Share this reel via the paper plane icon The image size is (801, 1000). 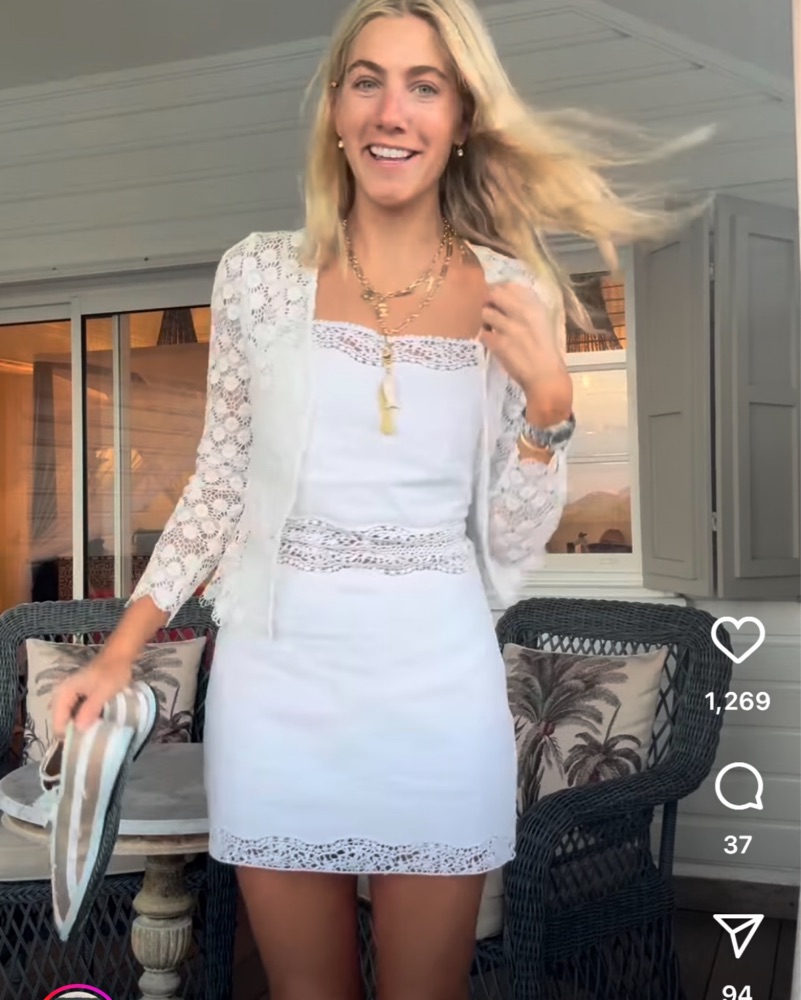pos(738,934)
